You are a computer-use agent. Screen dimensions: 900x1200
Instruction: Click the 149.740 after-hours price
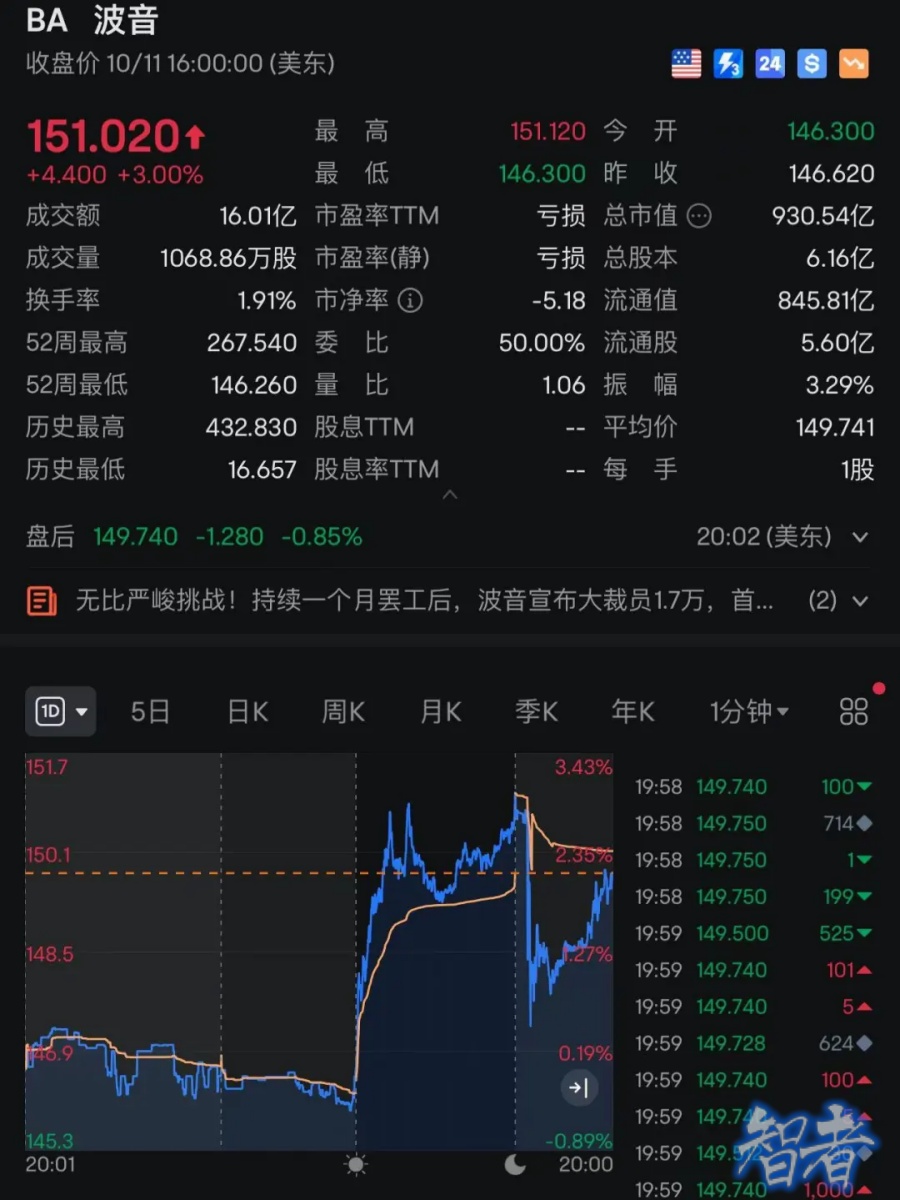pos(134,537)
